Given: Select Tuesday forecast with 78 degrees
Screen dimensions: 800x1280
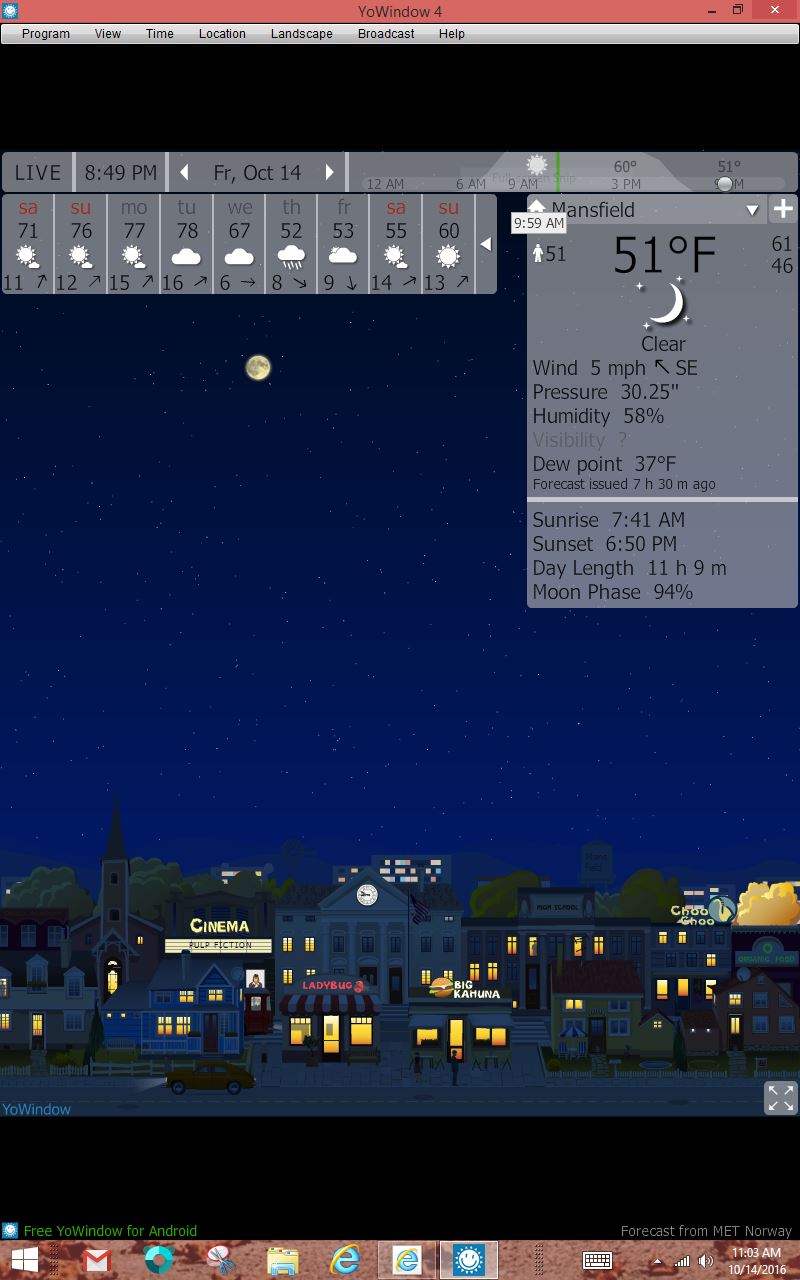Looking at the screenshot, I should (187, 245).
